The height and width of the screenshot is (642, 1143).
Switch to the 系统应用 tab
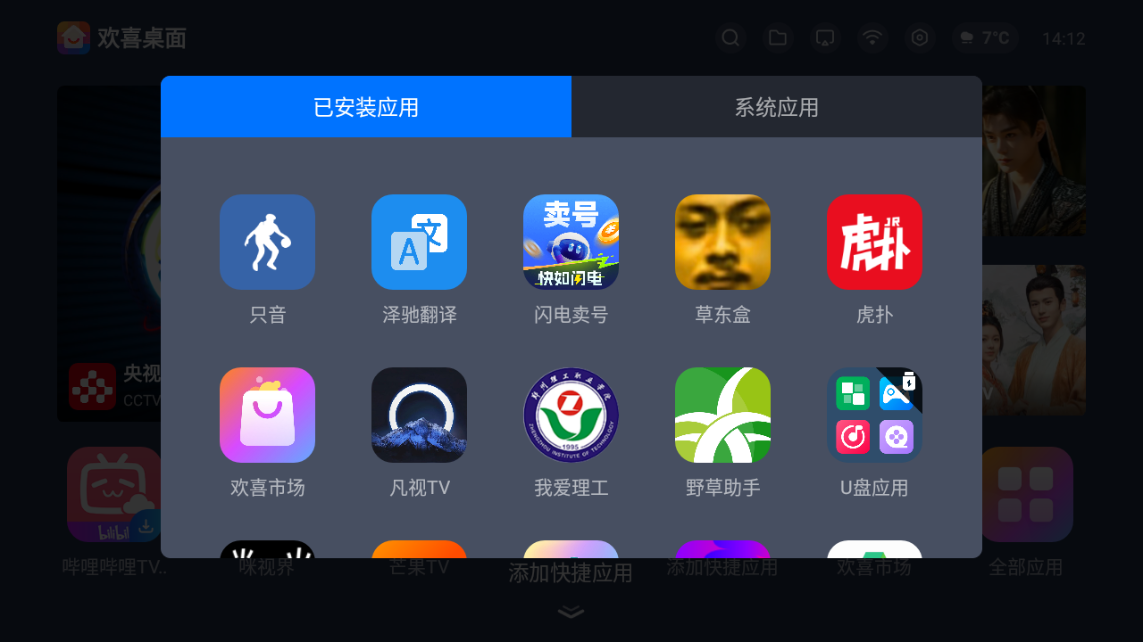776,107
